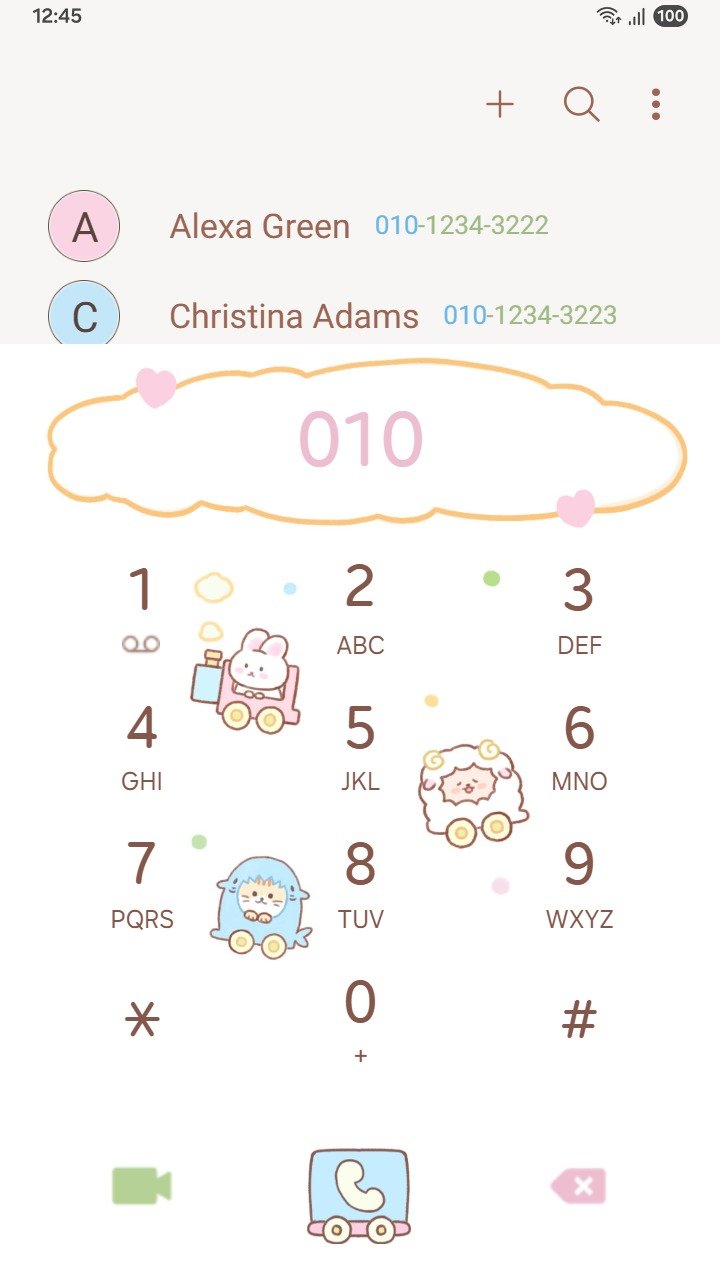The image size is (720, 1280).
Task: Delete the last entered digit
Action: click(x=579, y=1186)
